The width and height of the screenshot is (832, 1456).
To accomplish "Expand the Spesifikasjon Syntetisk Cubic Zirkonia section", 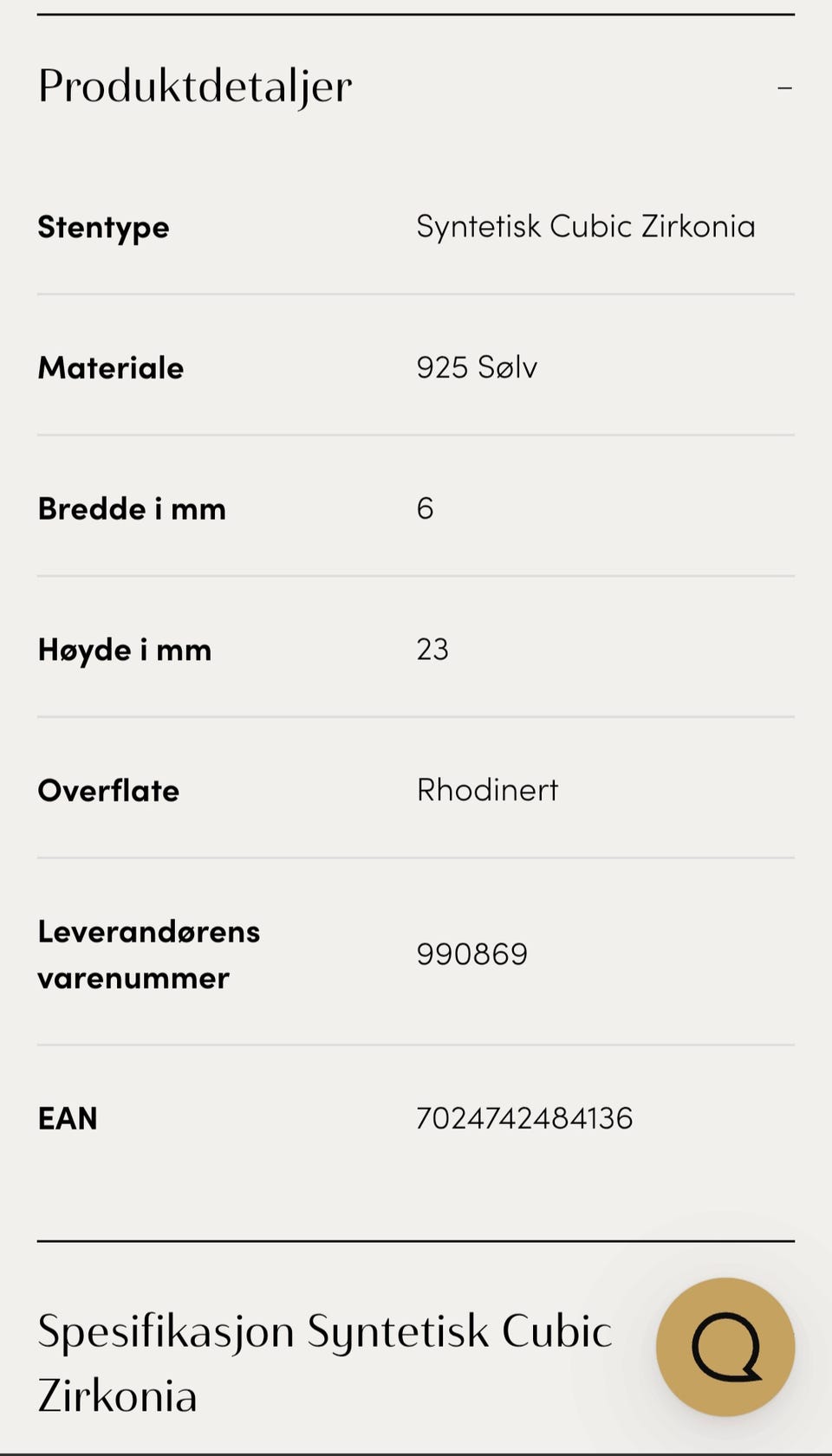I will (x=324, y=1362).
